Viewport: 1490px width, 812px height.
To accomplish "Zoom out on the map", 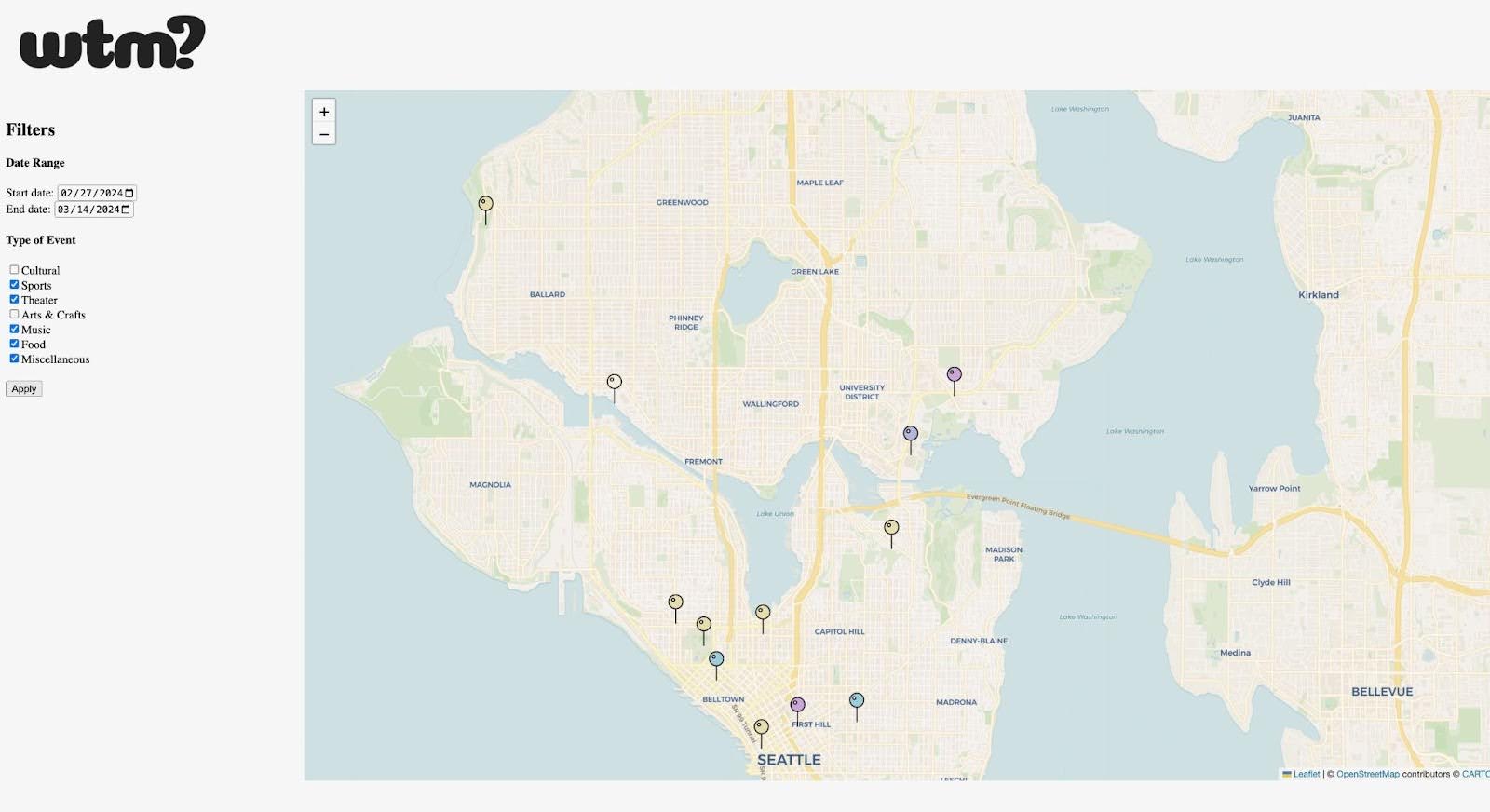I will pos(324,134).
